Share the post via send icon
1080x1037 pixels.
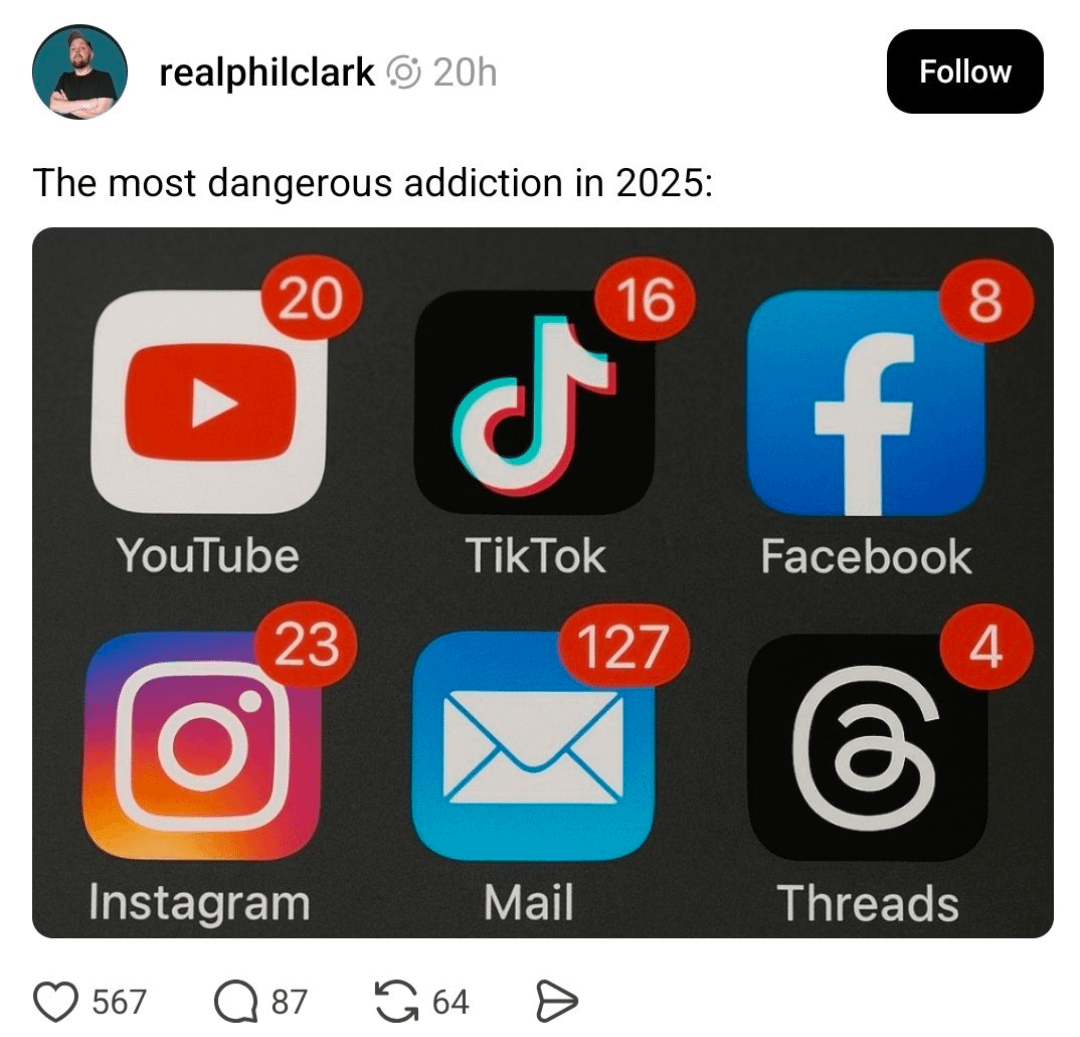[x=556, y=1001]
